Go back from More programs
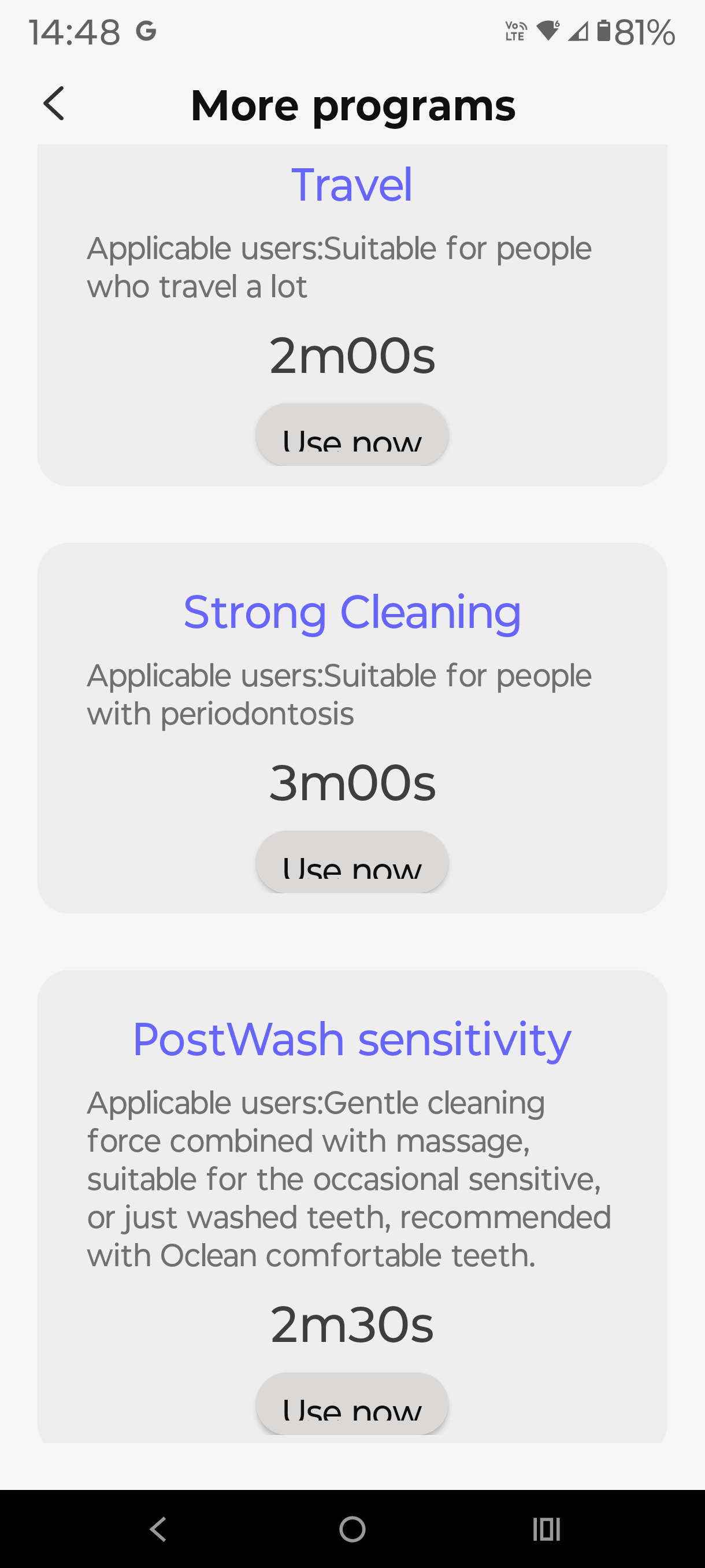The width and height of the screenshot is (705, 1568). coord(54,103)
